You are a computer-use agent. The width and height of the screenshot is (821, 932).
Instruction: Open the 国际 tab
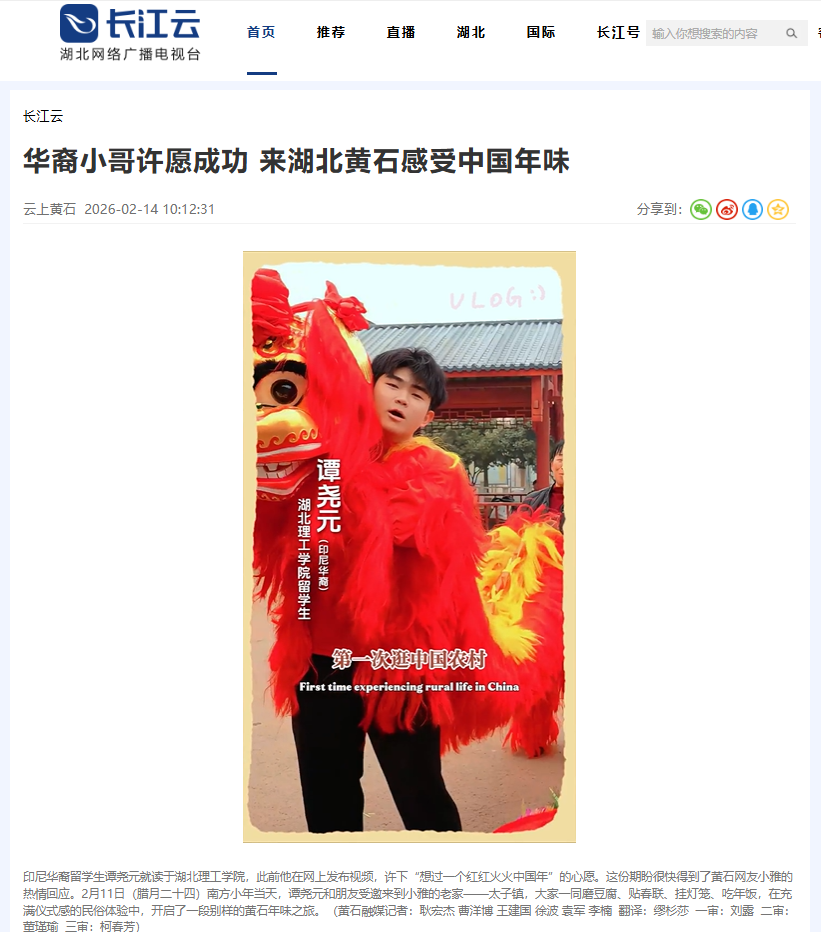coord(541,33)
